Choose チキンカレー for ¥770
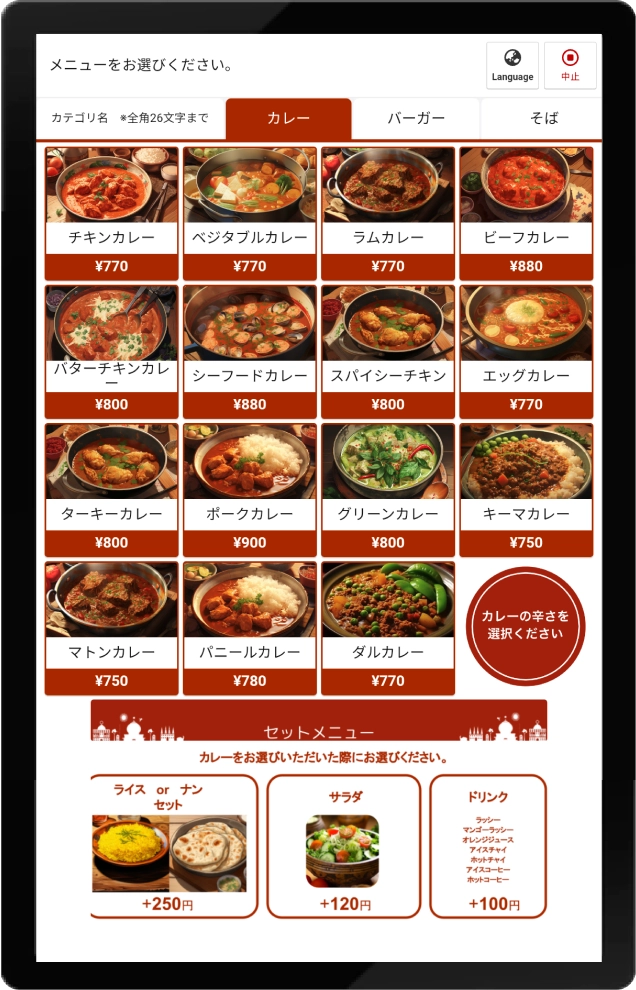 [x=112, y=213]
